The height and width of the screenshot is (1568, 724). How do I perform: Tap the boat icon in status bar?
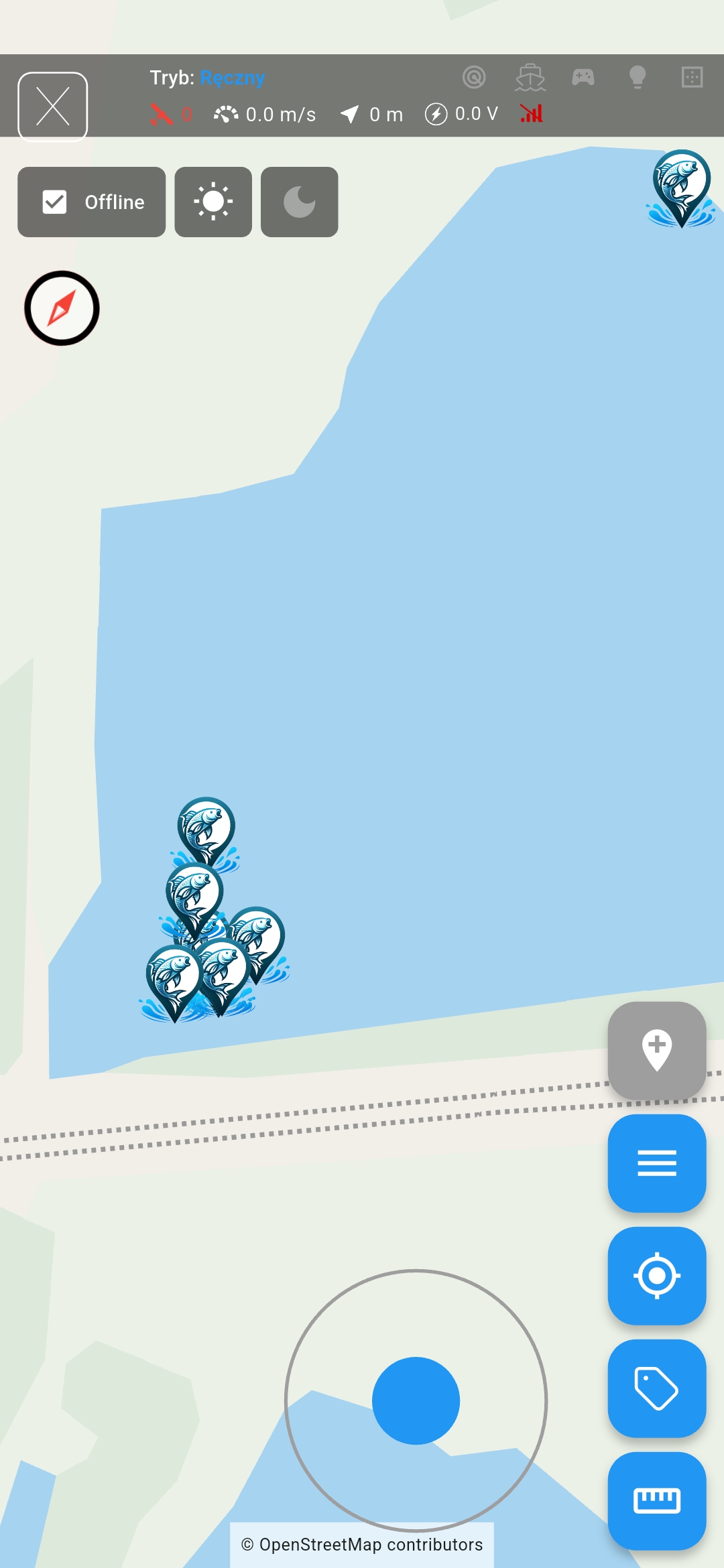point(530,77)
